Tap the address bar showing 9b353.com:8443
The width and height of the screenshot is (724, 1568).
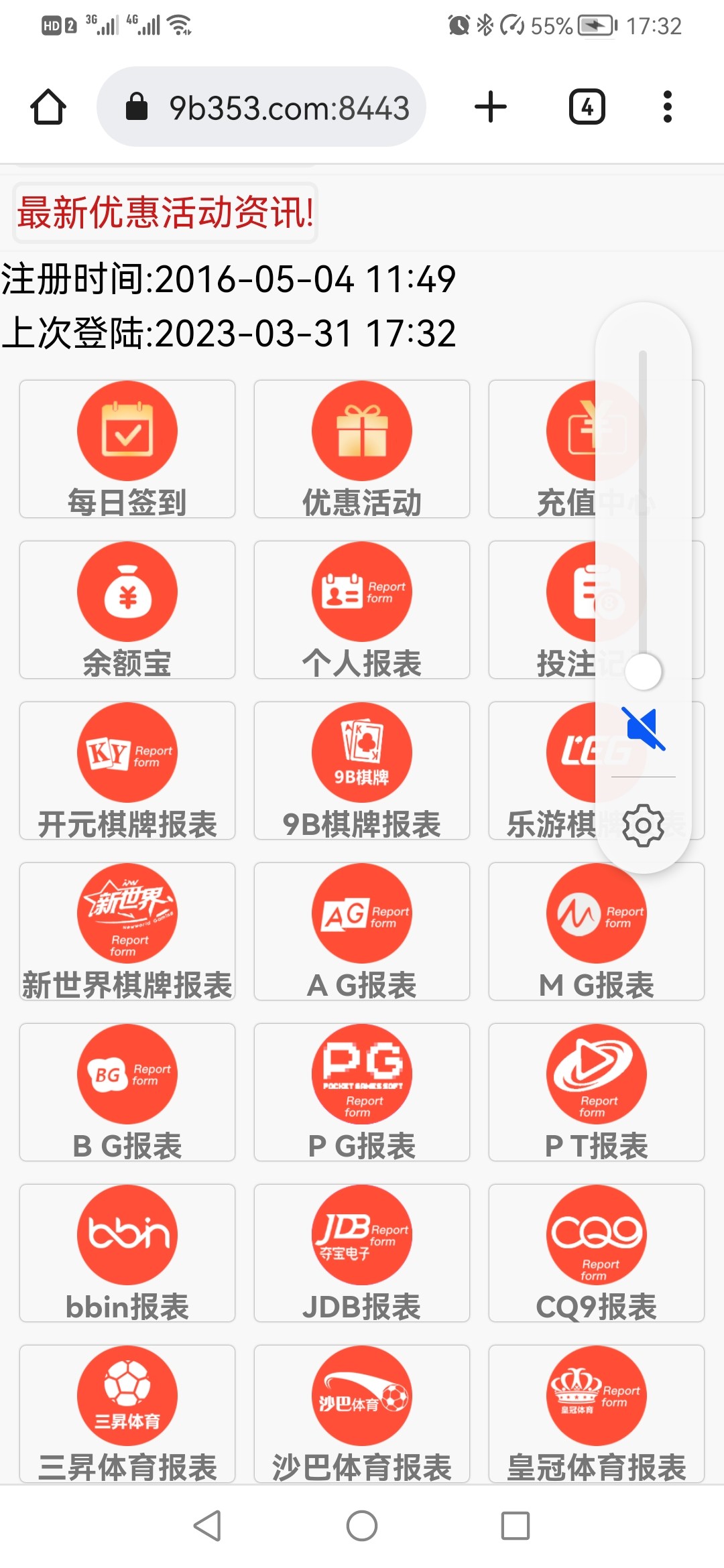tap(261, 107)
